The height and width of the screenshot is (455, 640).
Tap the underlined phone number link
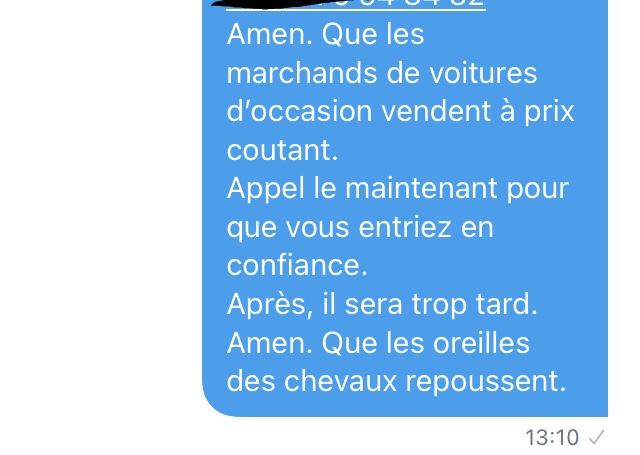[x=400, y=4]
